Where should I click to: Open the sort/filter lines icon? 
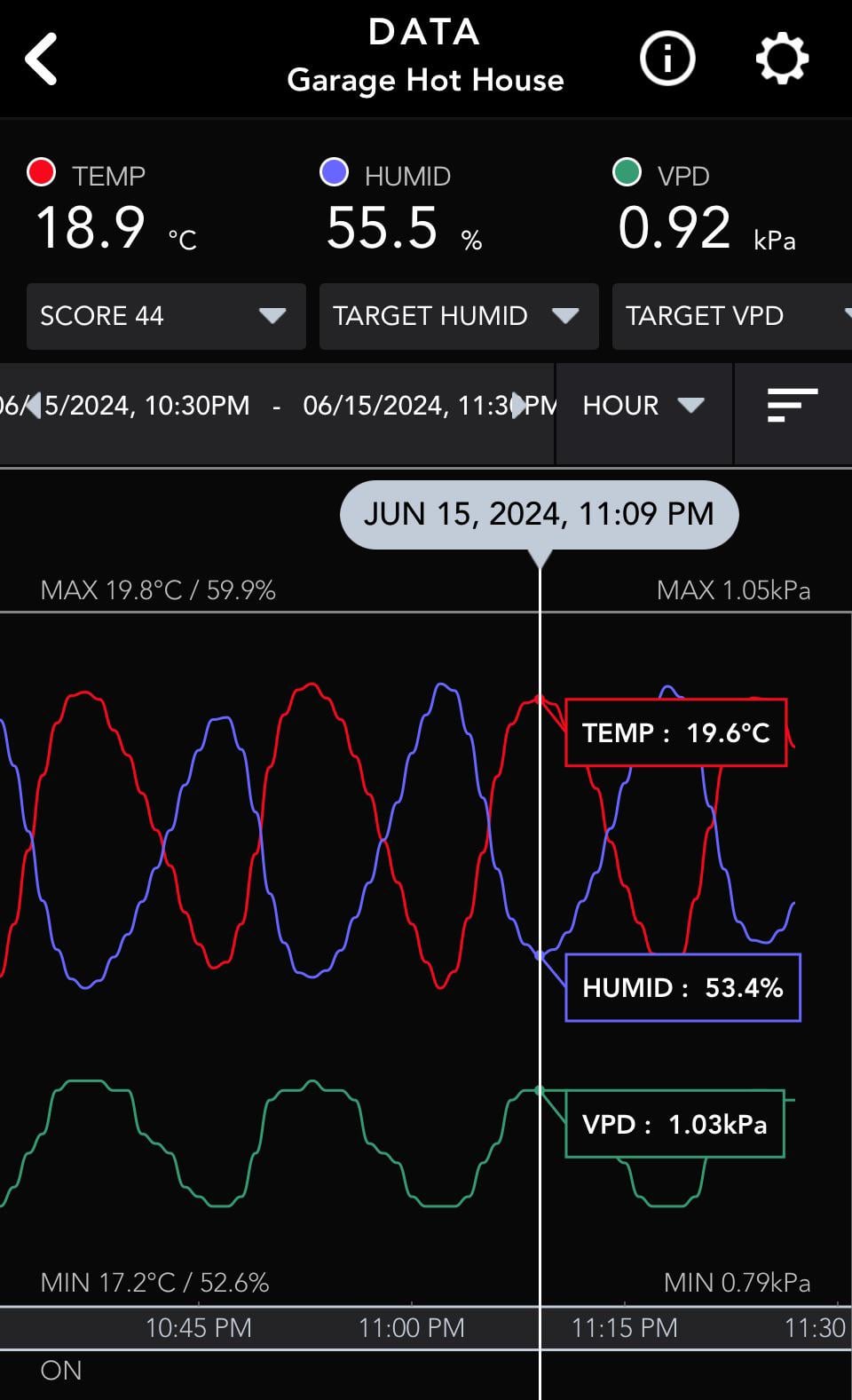[x=793, y=406]
